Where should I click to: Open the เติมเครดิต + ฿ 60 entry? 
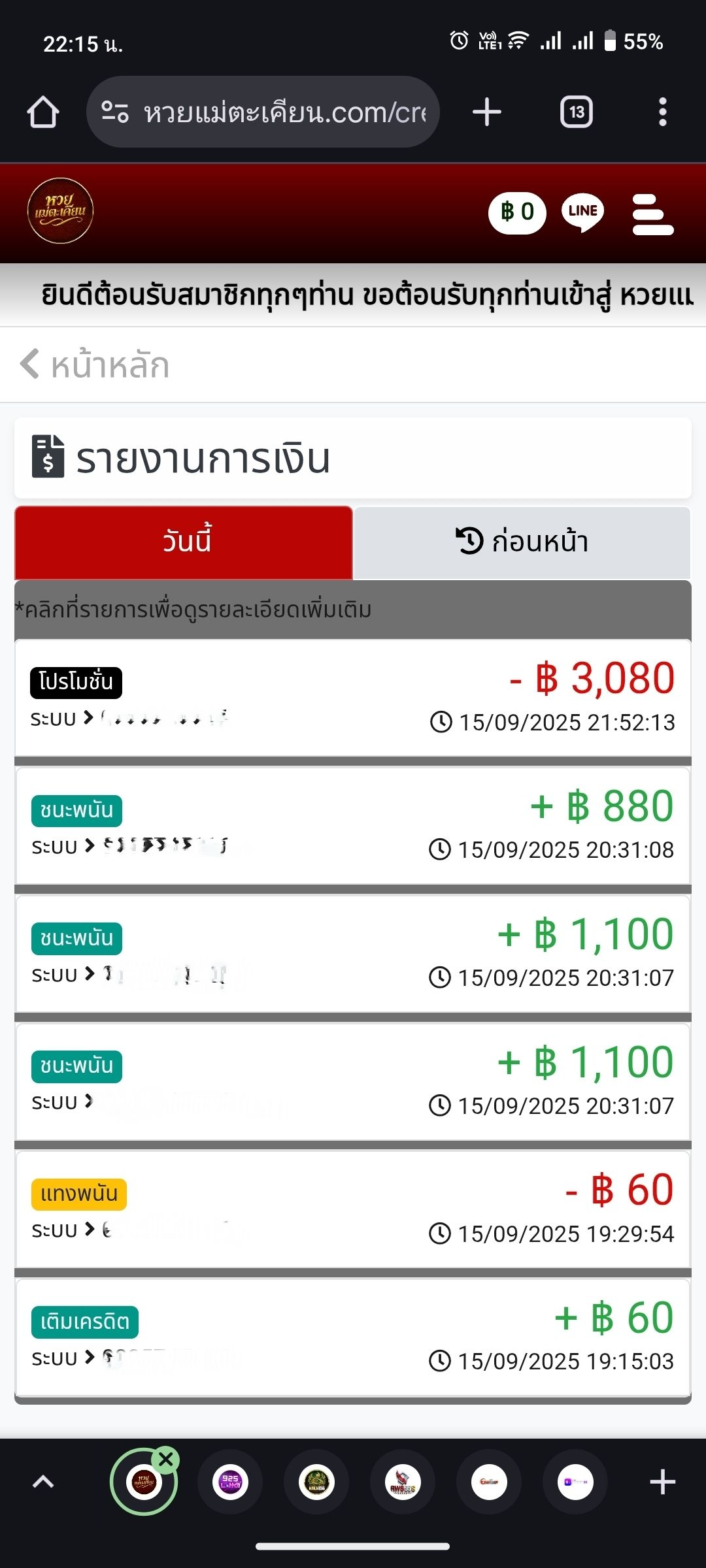click(353, 1338)
